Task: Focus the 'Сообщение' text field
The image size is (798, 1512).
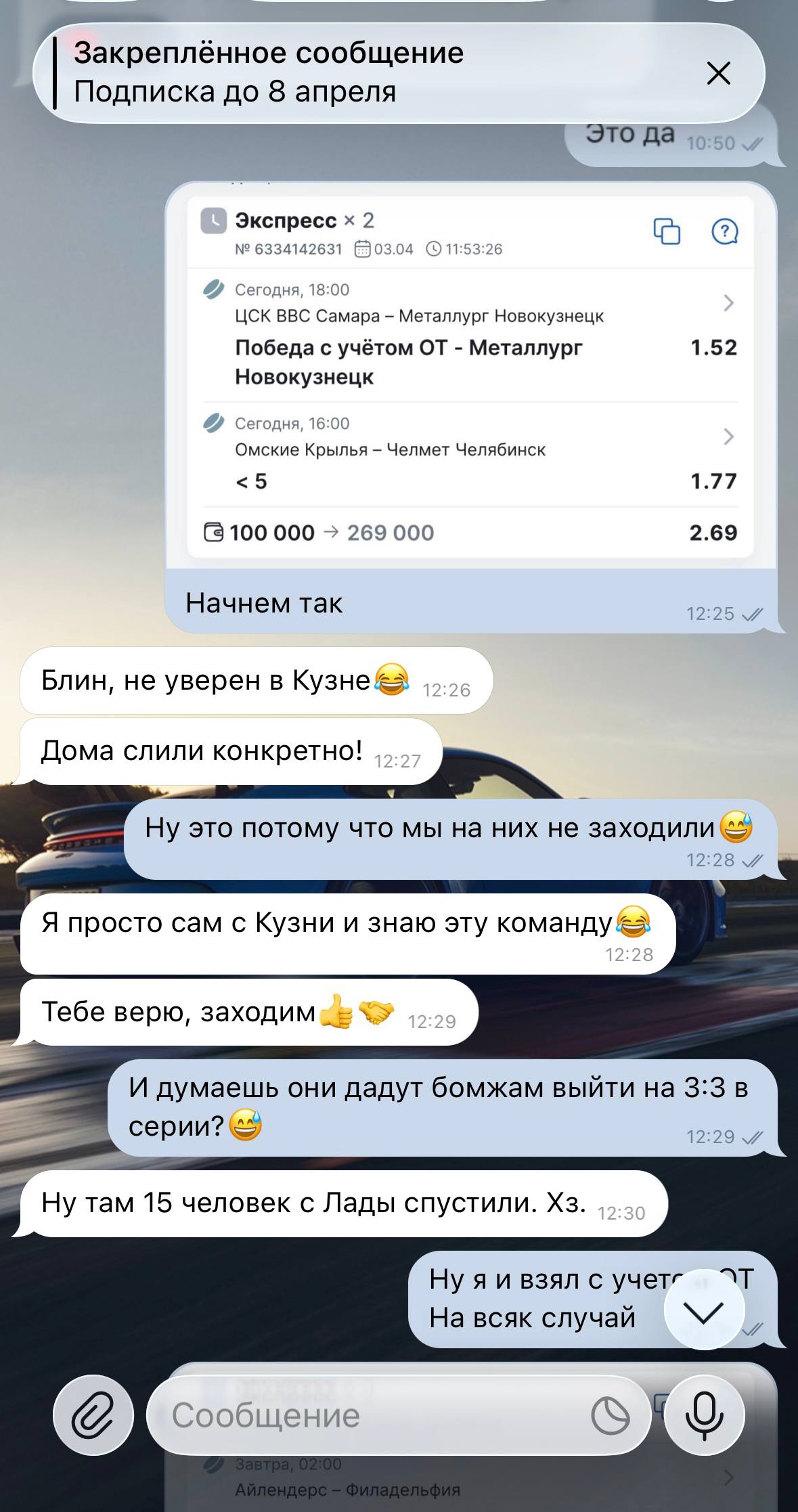Action: click(x=365, y=1415)
